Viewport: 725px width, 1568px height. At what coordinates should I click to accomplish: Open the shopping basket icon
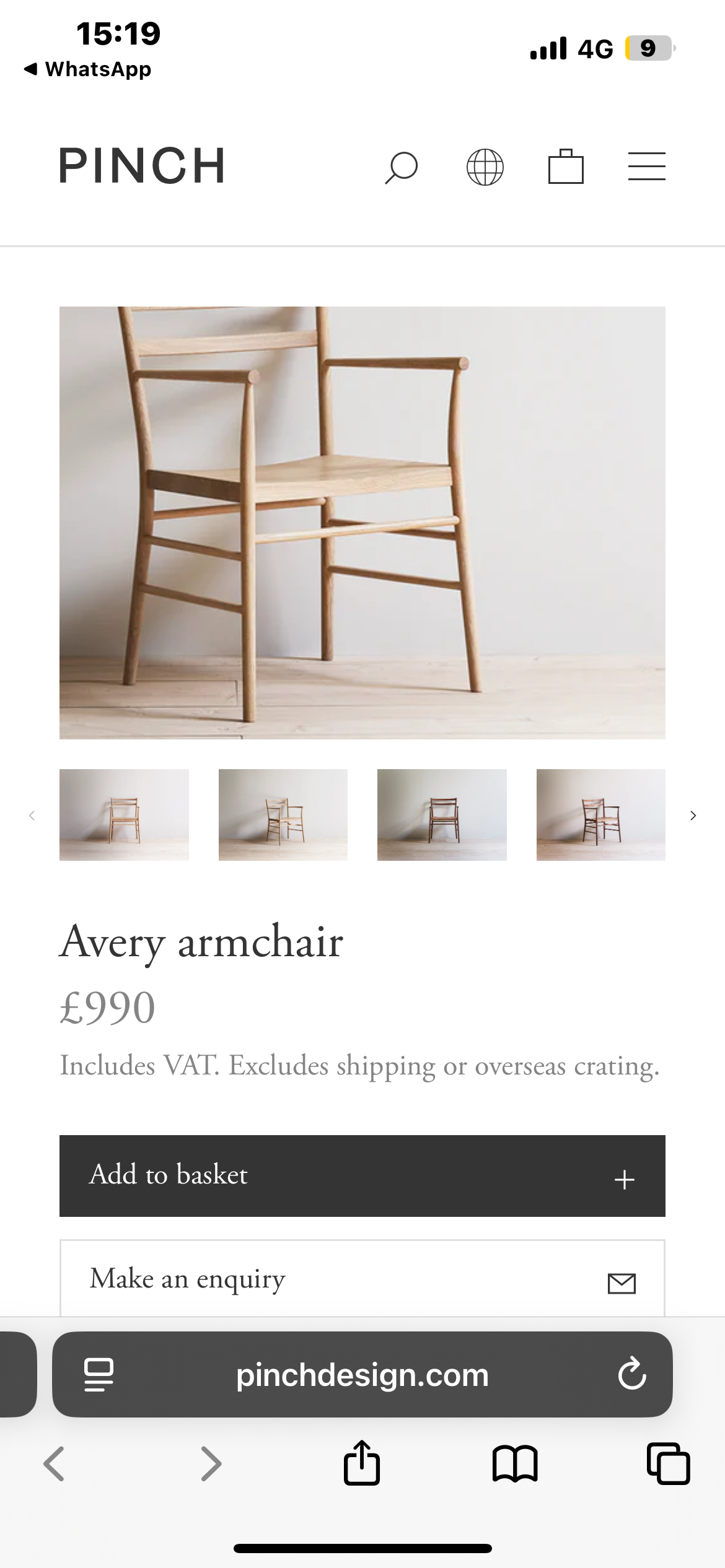[566, 167]
